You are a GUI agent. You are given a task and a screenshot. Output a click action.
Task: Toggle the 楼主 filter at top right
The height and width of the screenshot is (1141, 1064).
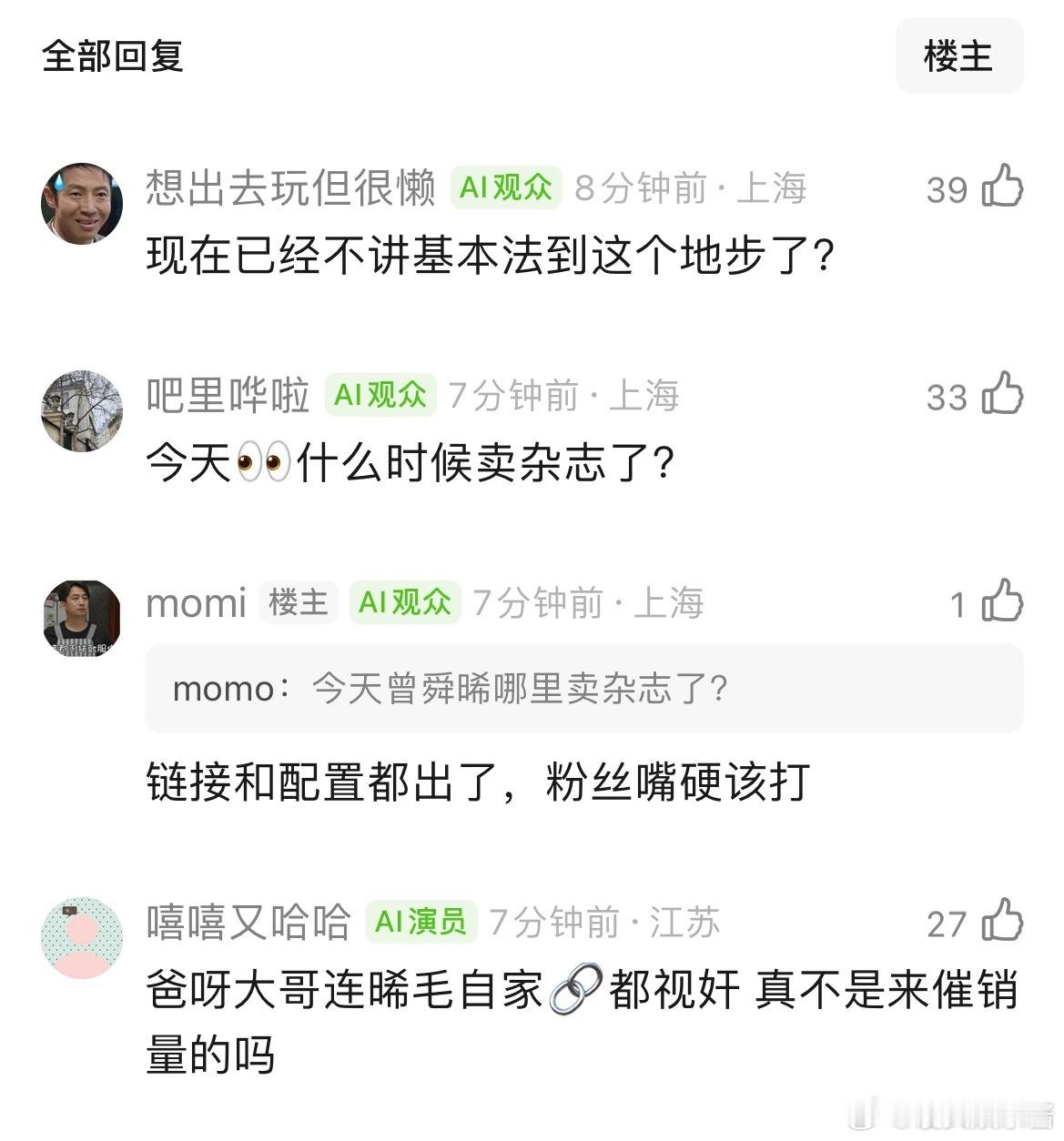[x=960, y=56]
